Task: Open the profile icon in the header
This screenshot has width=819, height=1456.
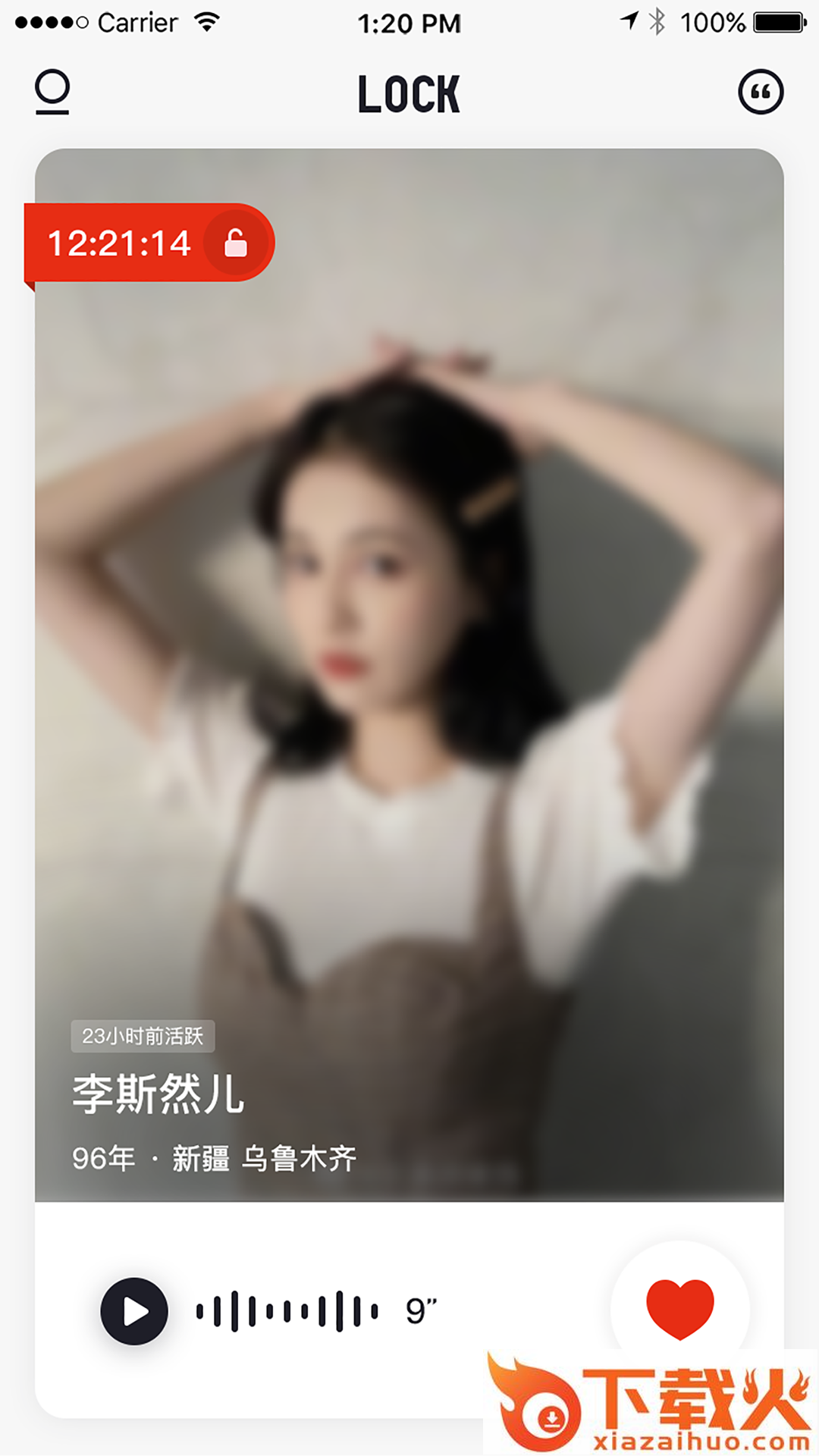Action: (x=52, y=92)
